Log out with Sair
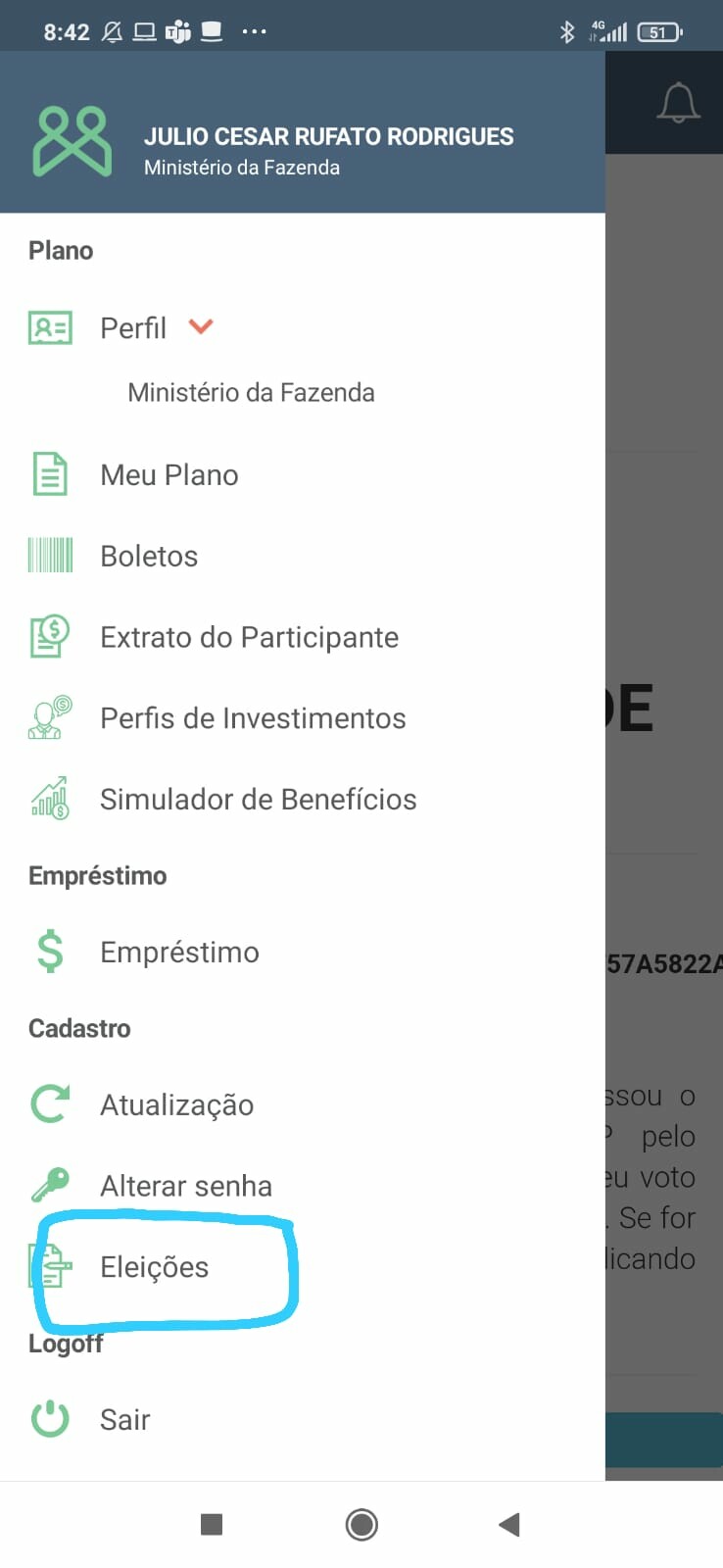The image size is (723, 1568). 124,1420
